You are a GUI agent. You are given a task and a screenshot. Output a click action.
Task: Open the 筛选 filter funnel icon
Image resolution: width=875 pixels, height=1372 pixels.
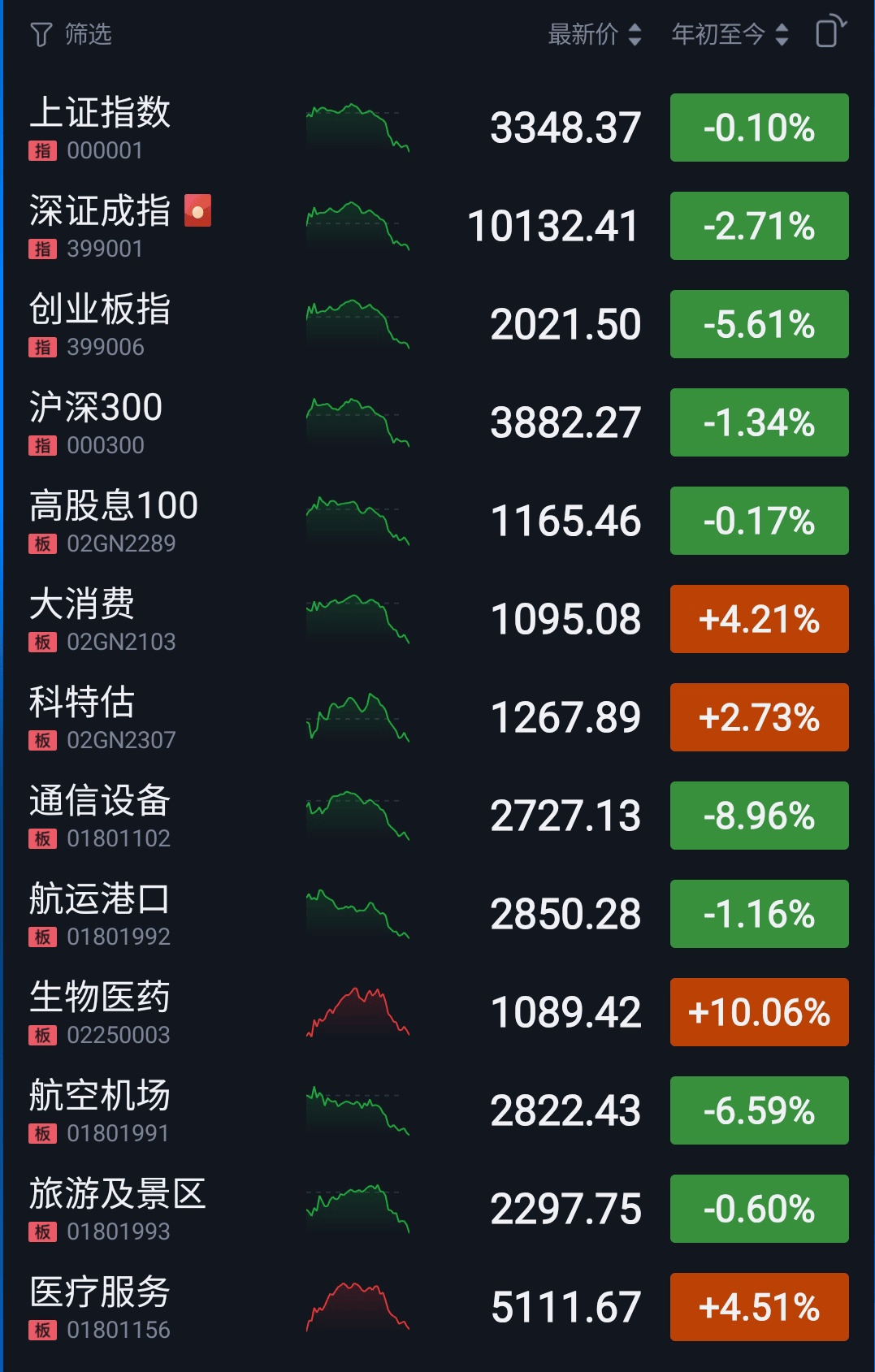click(x=39, y=34)
